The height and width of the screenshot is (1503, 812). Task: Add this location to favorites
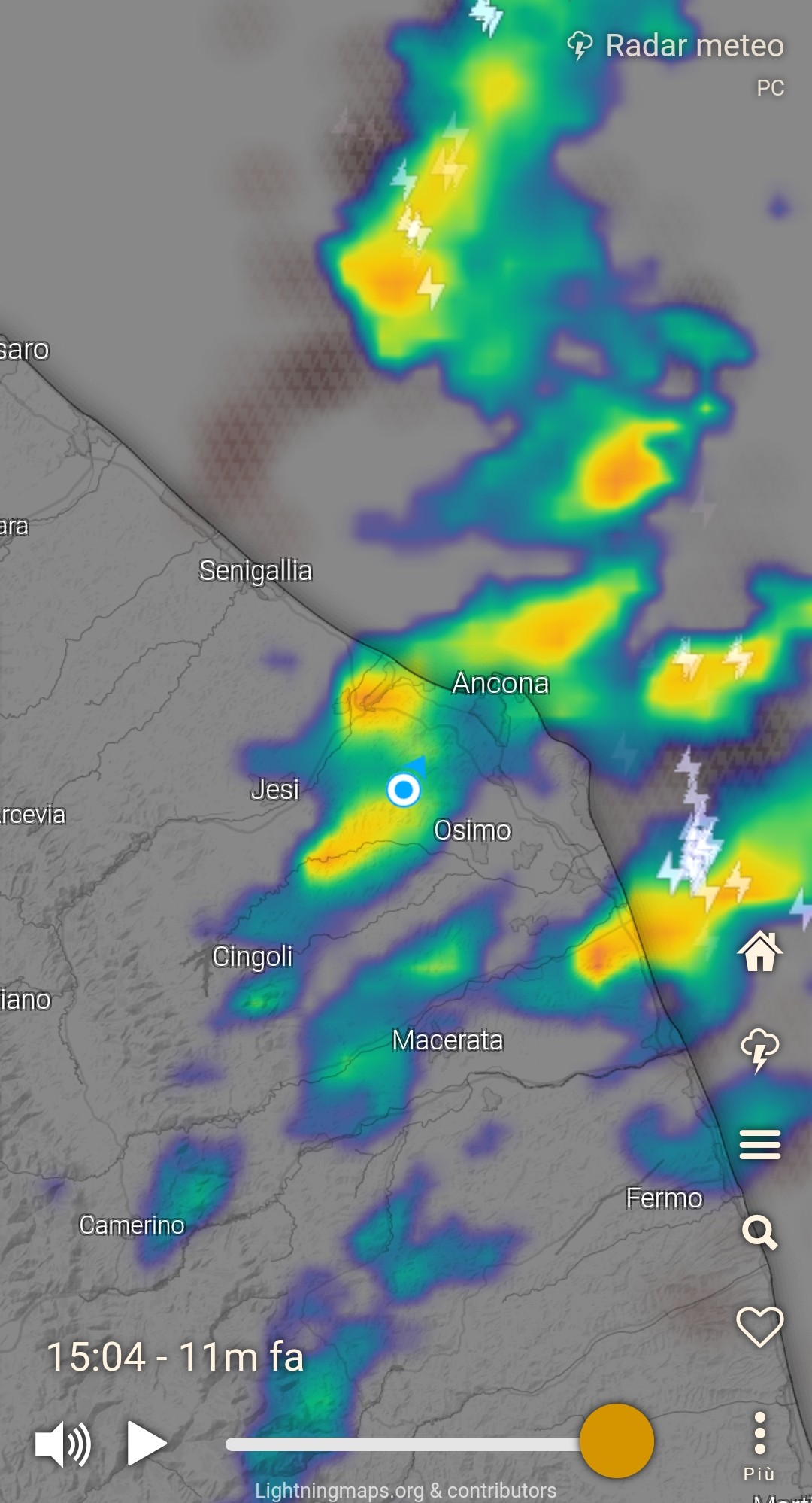(x=760, y=1326)
